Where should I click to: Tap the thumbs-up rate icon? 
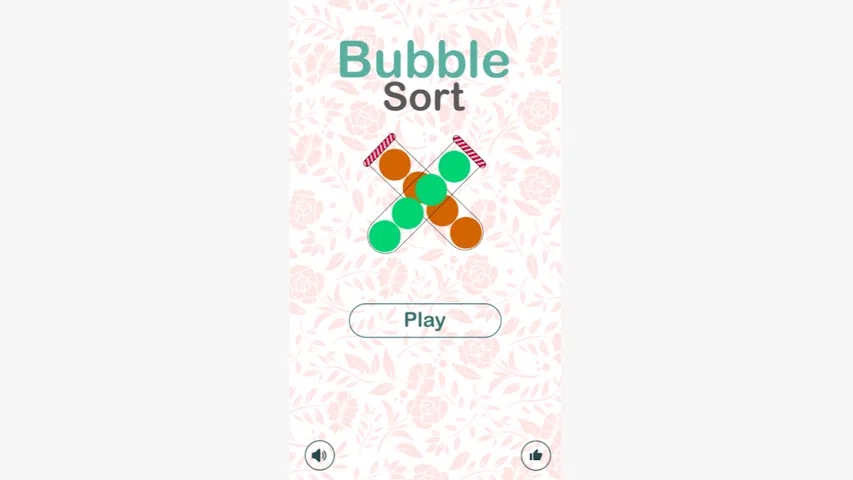(x=536, y=456)
